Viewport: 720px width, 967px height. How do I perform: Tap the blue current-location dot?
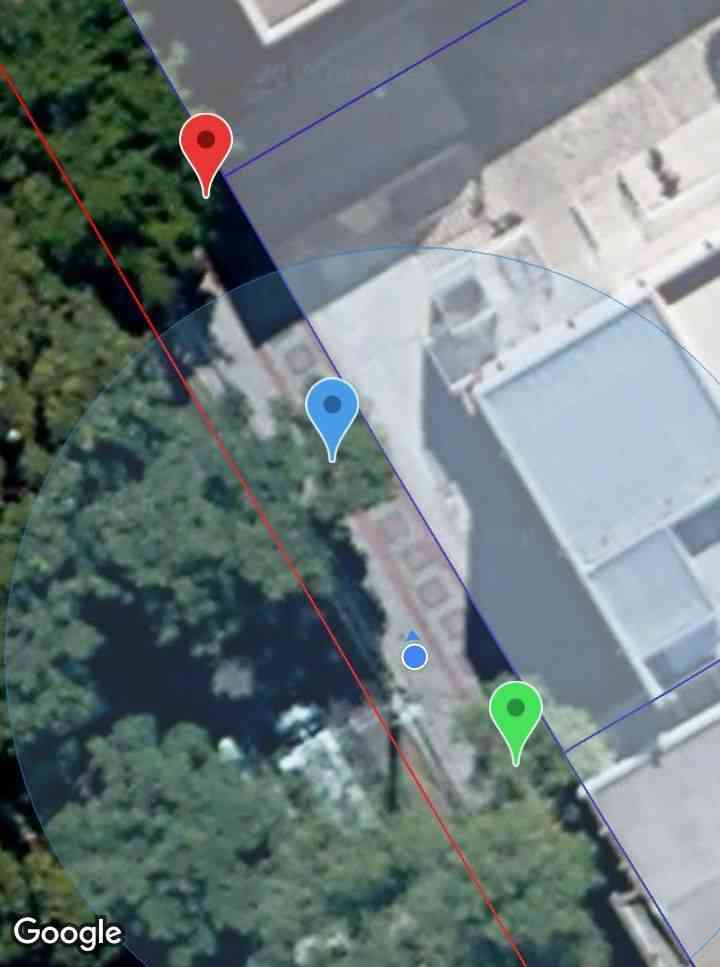click(414, 656)
